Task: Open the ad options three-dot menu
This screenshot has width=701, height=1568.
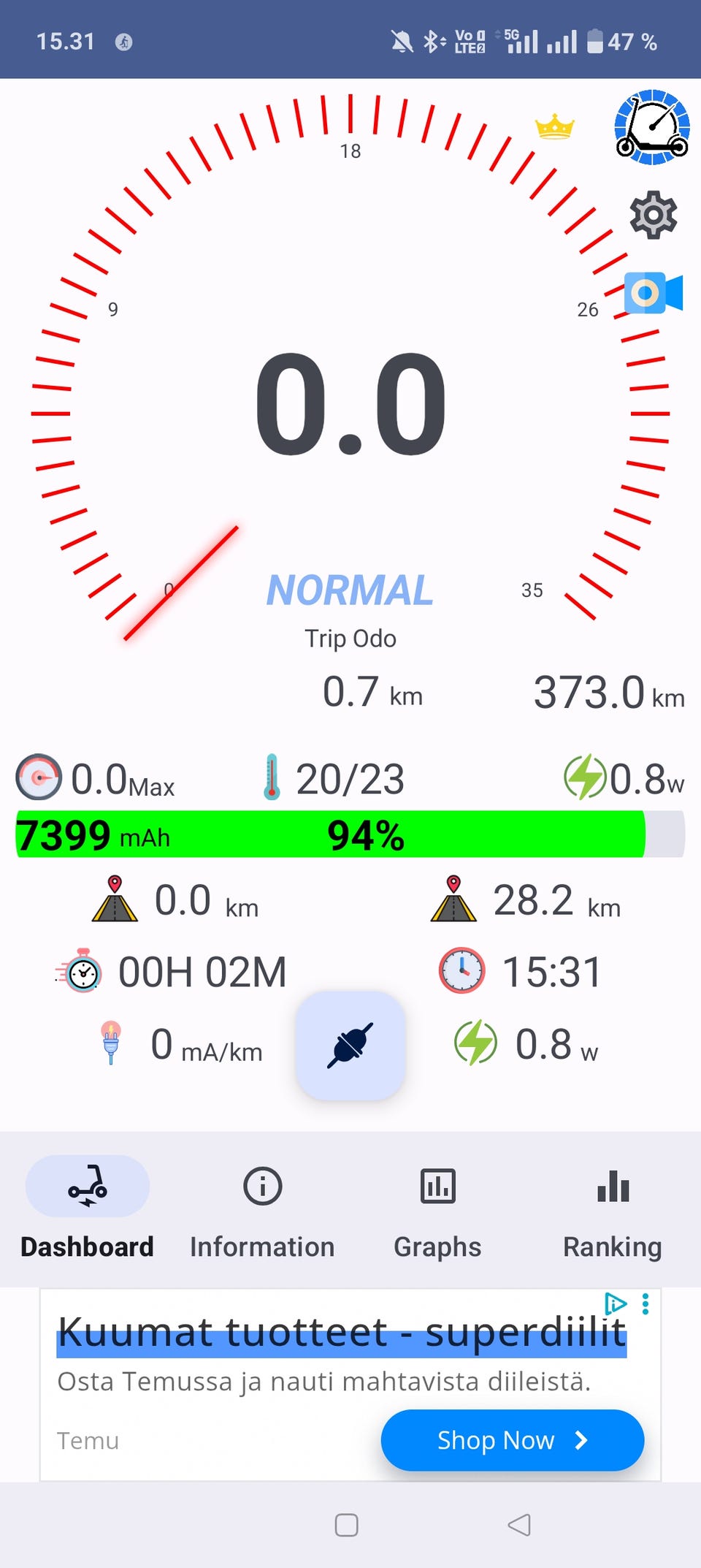Action: click(x=646, y=1304)
